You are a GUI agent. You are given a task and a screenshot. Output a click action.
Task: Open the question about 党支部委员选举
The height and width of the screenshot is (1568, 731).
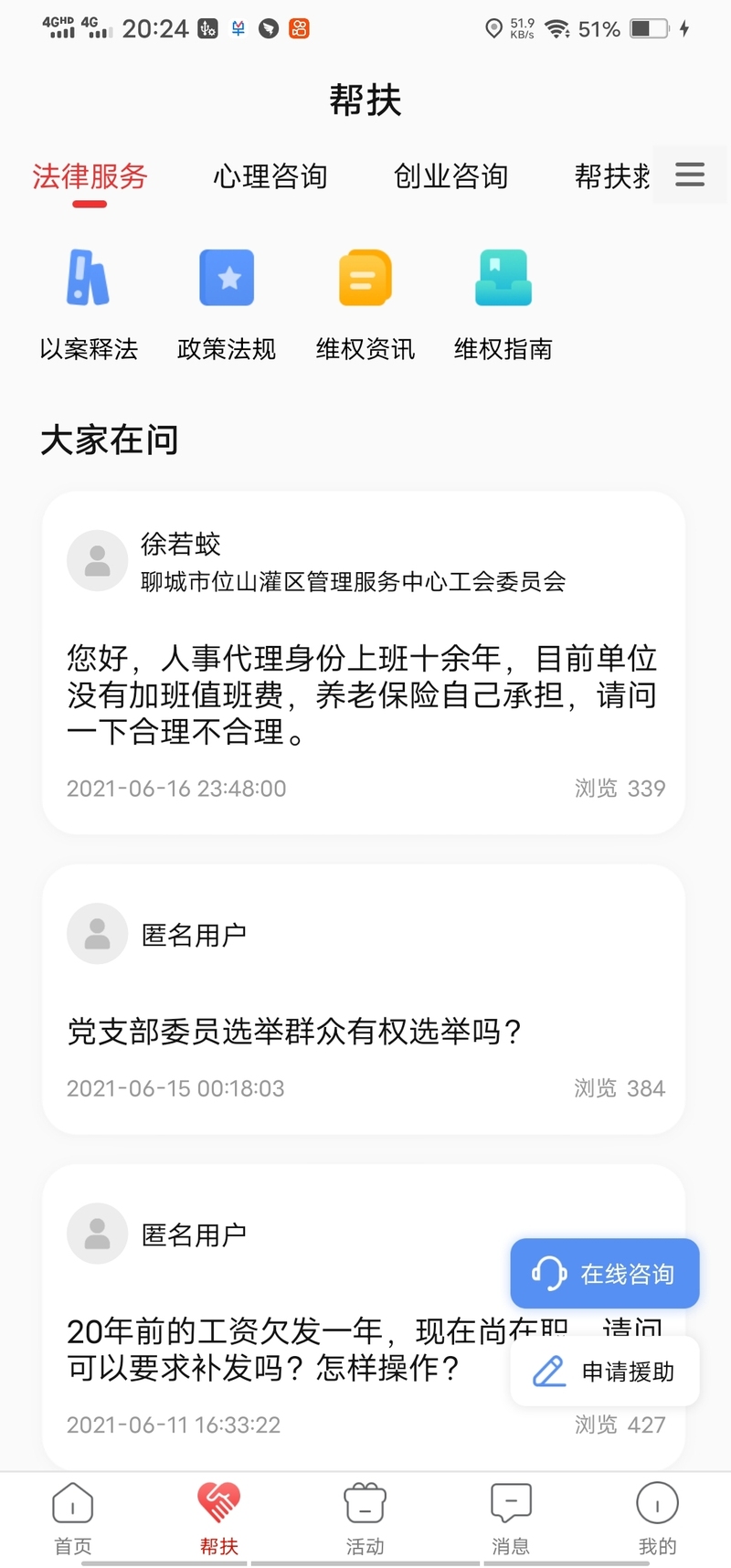pos(294,1031)
